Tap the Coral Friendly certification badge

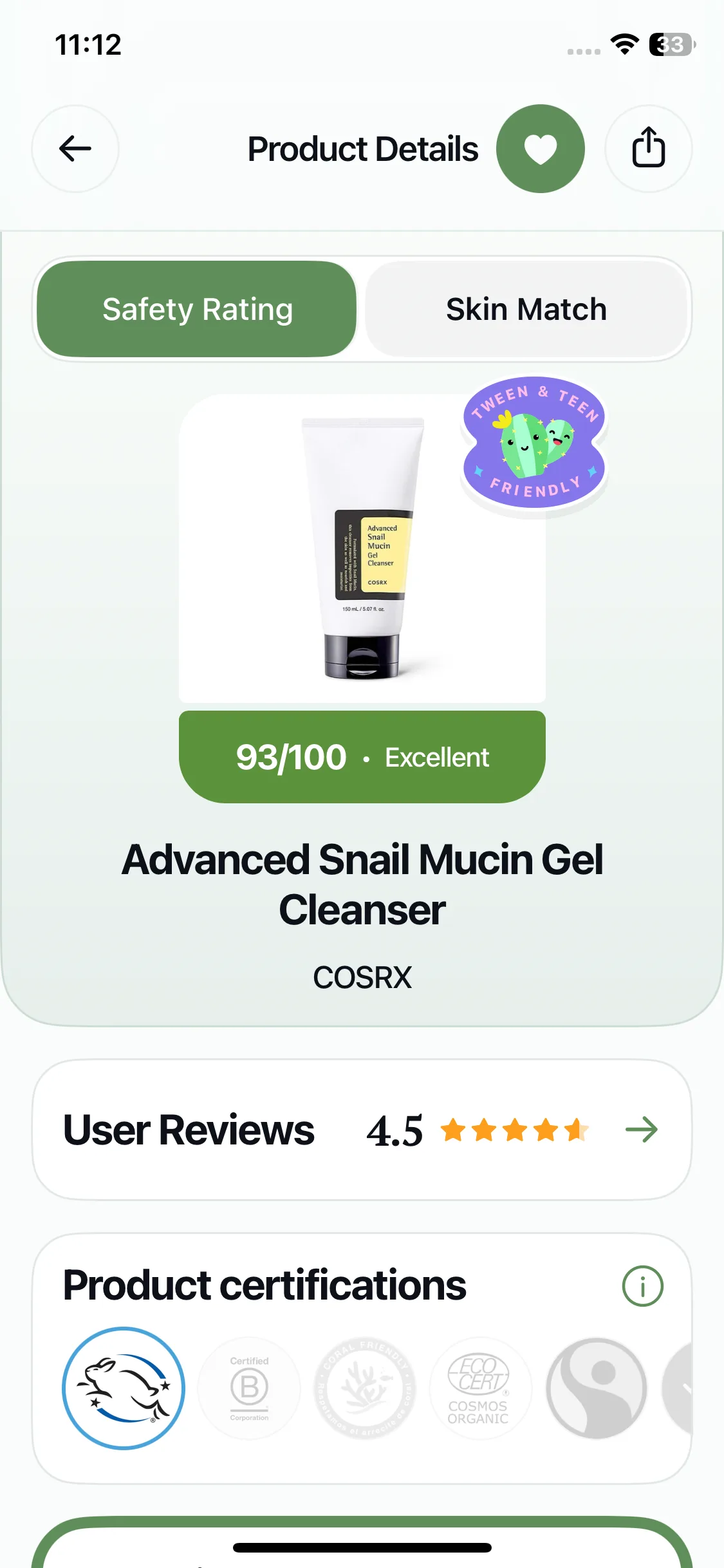pos(365,1388)
